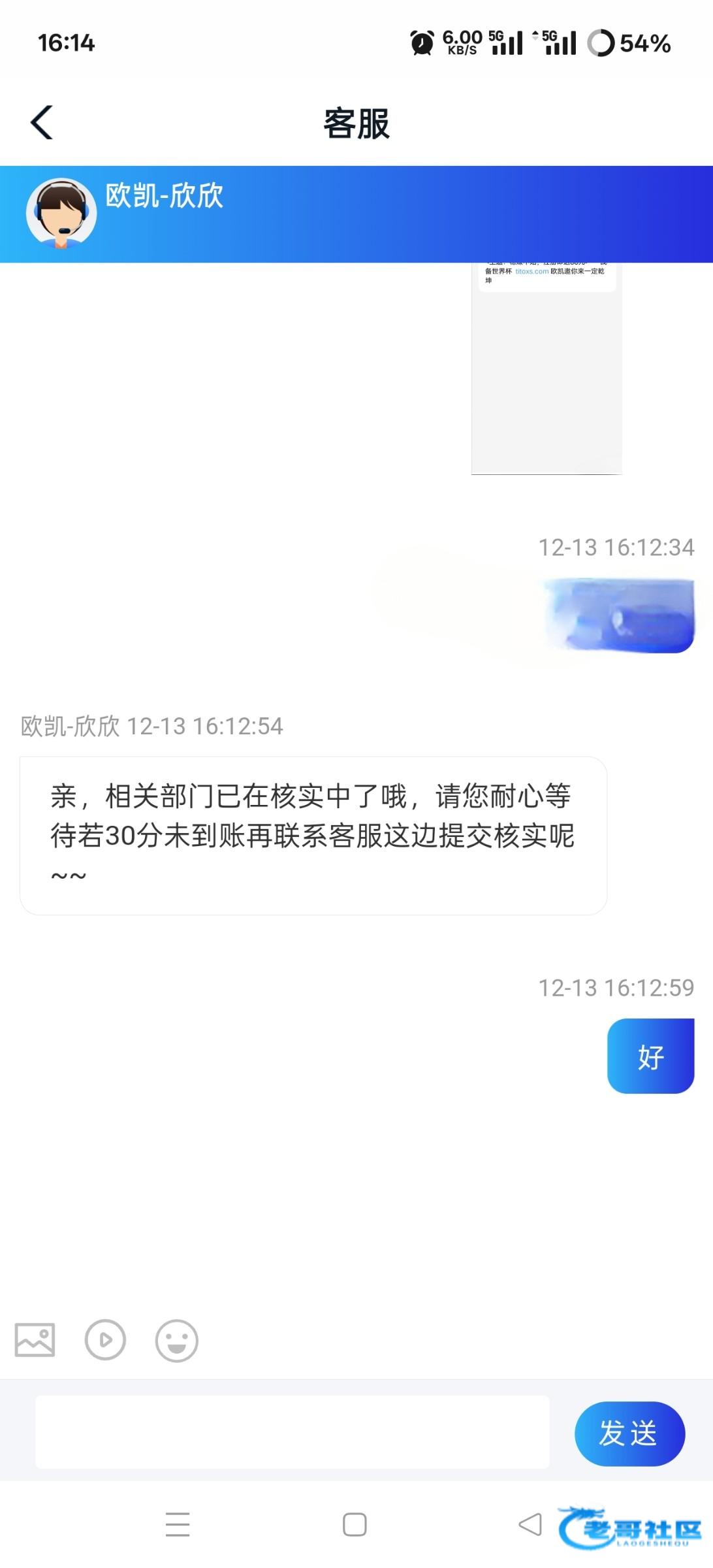Viewport: 713px width, 1568px height.
Task: Focus the message input field
Action: tap(292, 1431)
